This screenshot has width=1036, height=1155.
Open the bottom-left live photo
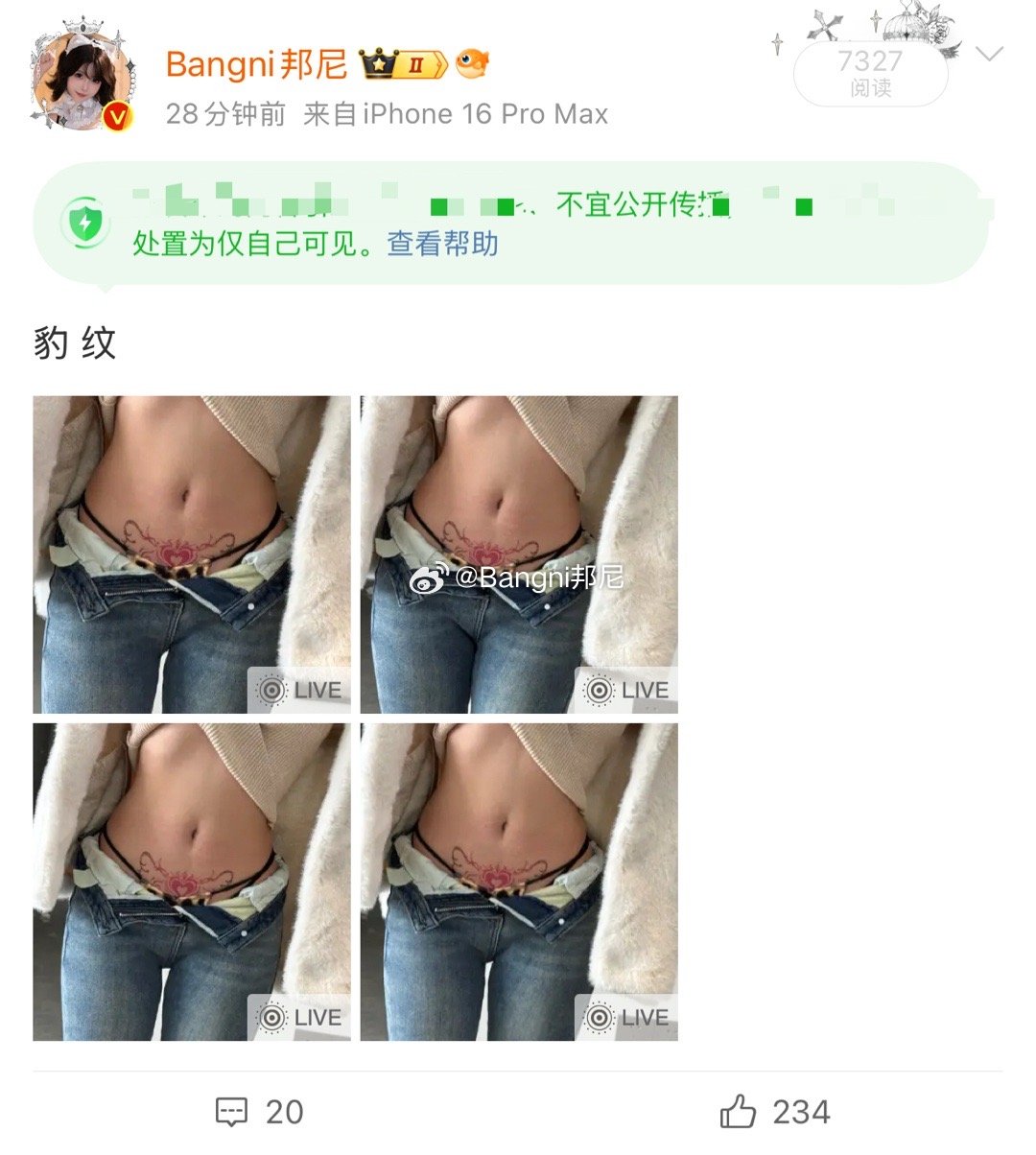pyautogui.click(x=192, y=882)
